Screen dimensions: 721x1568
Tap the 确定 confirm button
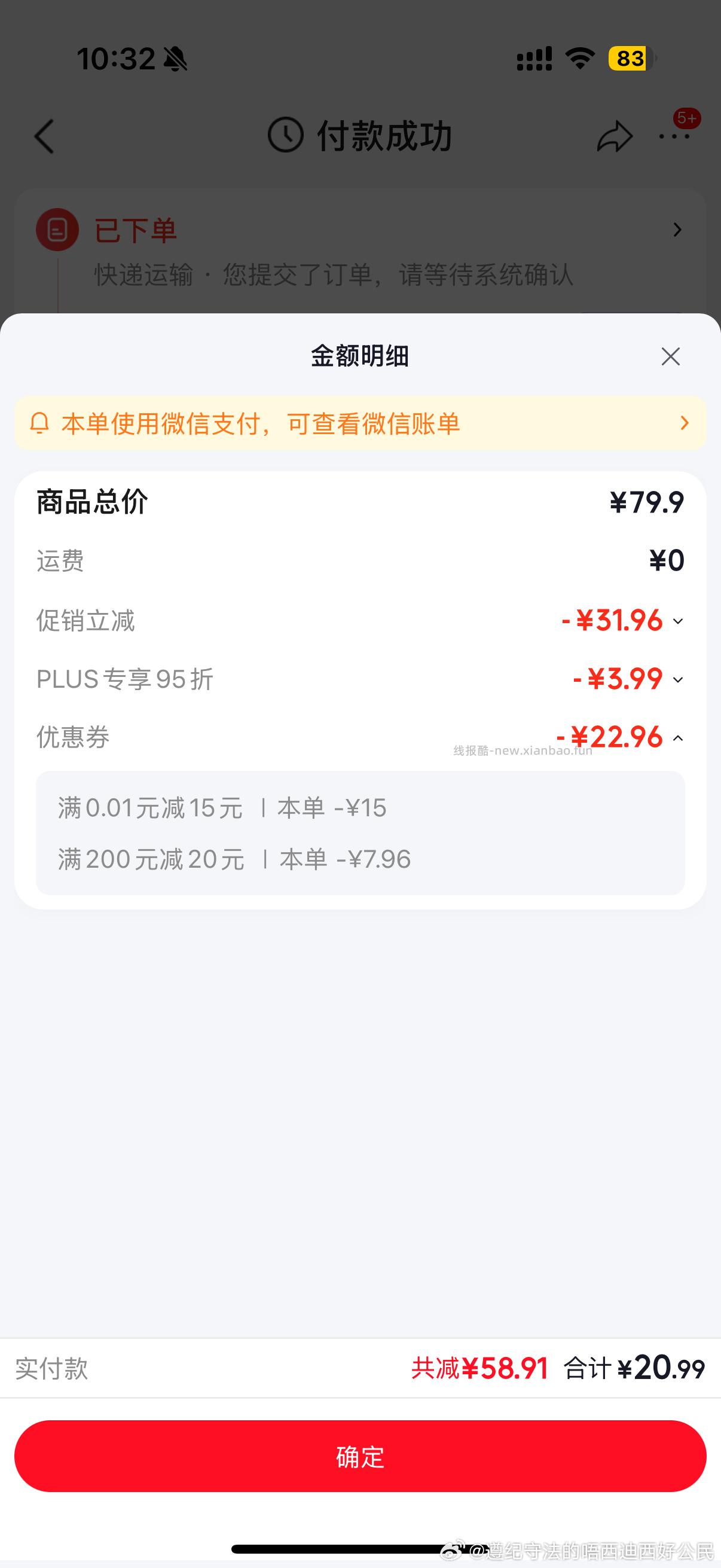[x=360, y=1457]
